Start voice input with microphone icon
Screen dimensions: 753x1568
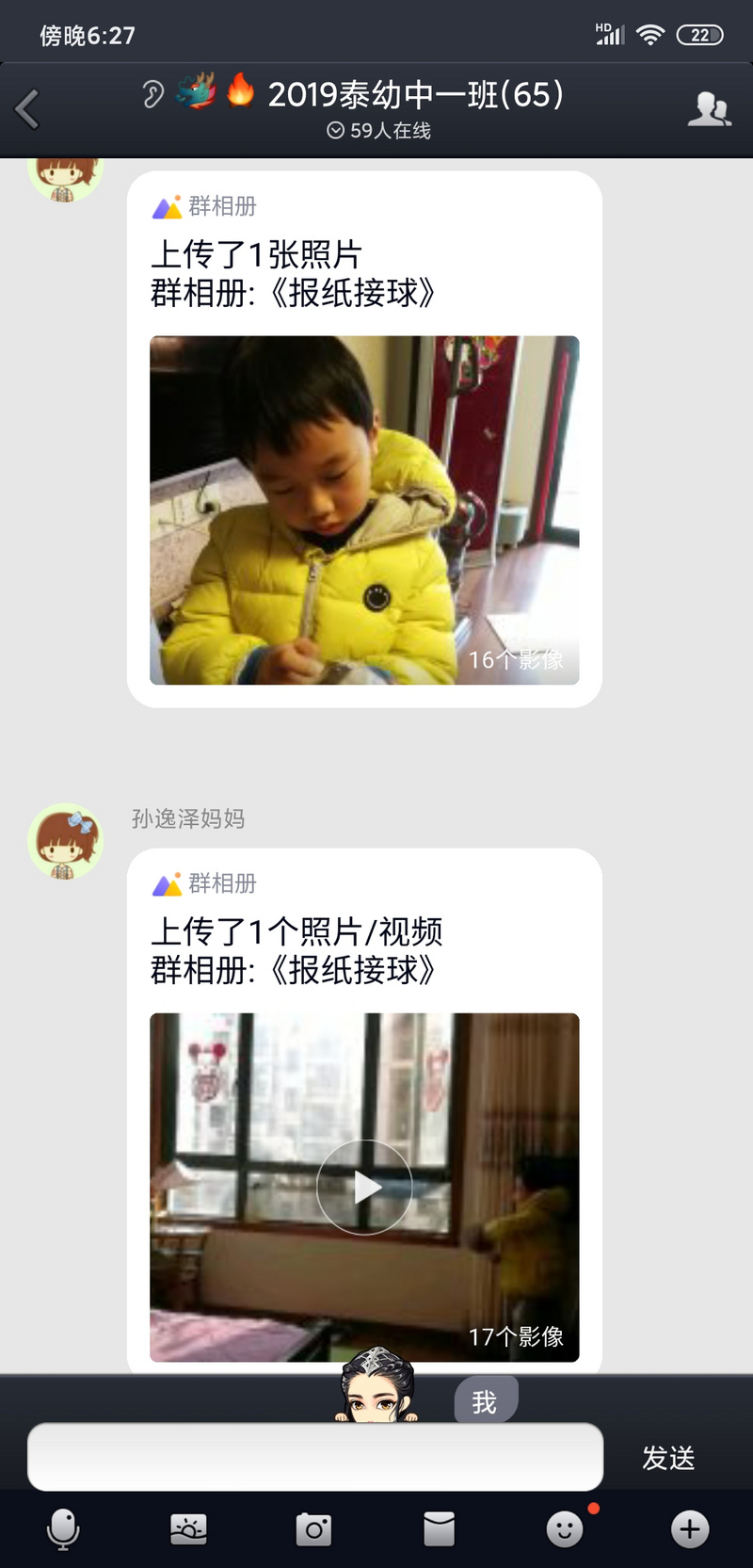pos(63,1529)
